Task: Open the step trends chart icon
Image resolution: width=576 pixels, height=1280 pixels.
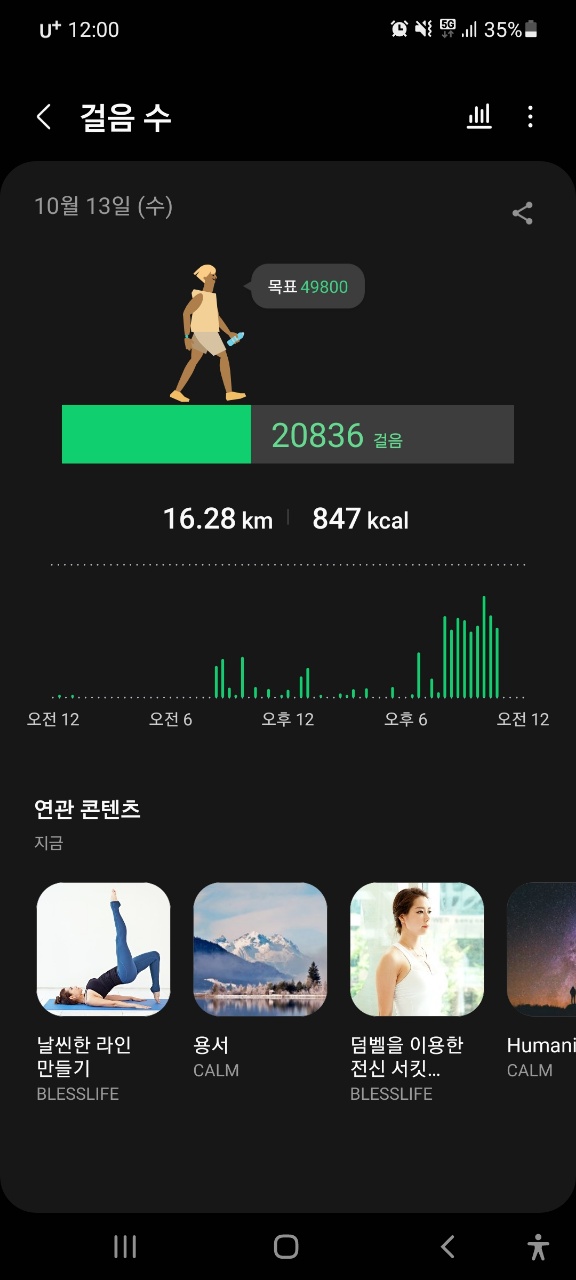Action: [x=479, y=117]
